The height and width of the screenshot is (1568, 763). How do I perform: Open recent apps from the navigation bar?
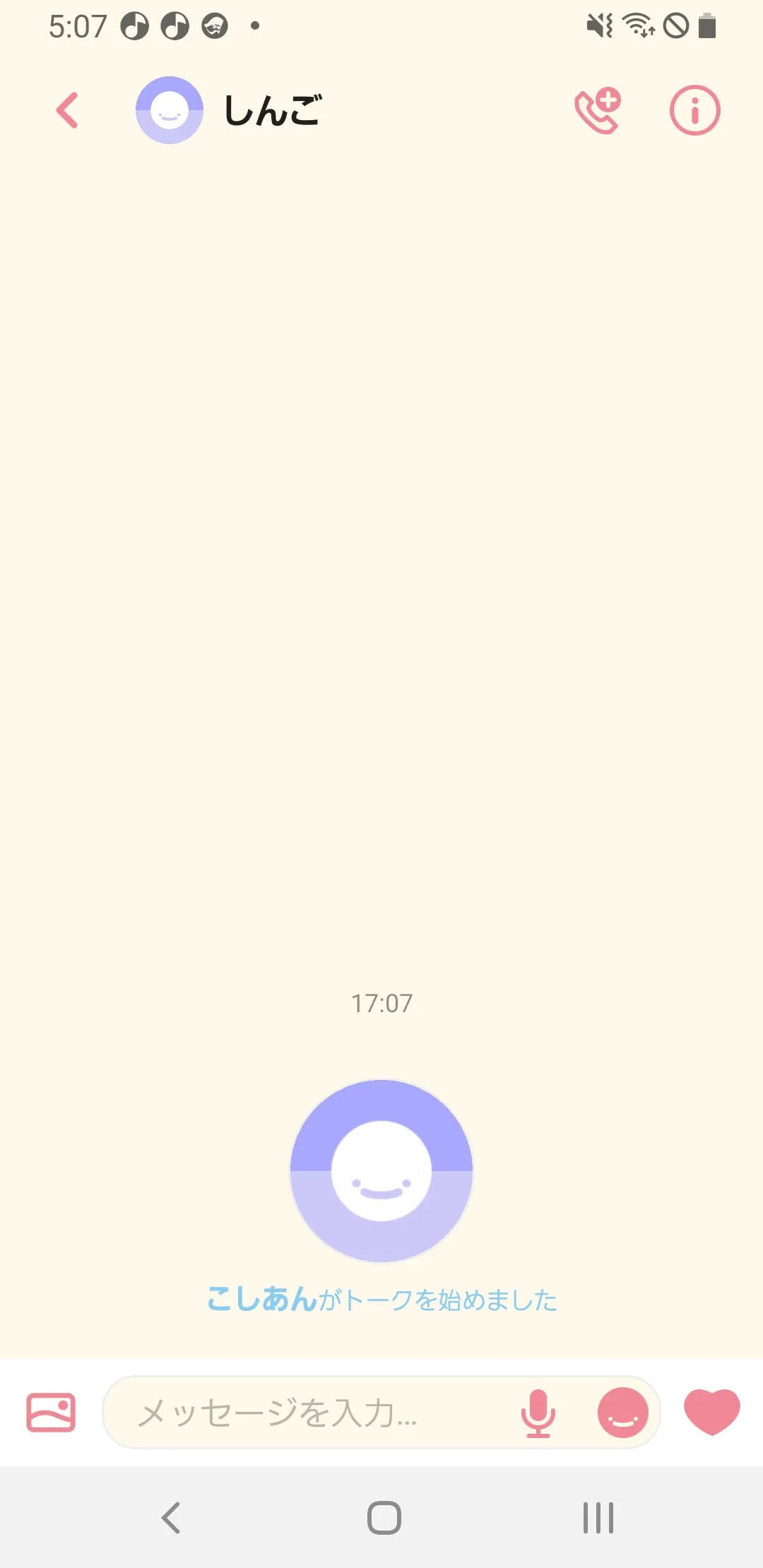[598, 1517]
